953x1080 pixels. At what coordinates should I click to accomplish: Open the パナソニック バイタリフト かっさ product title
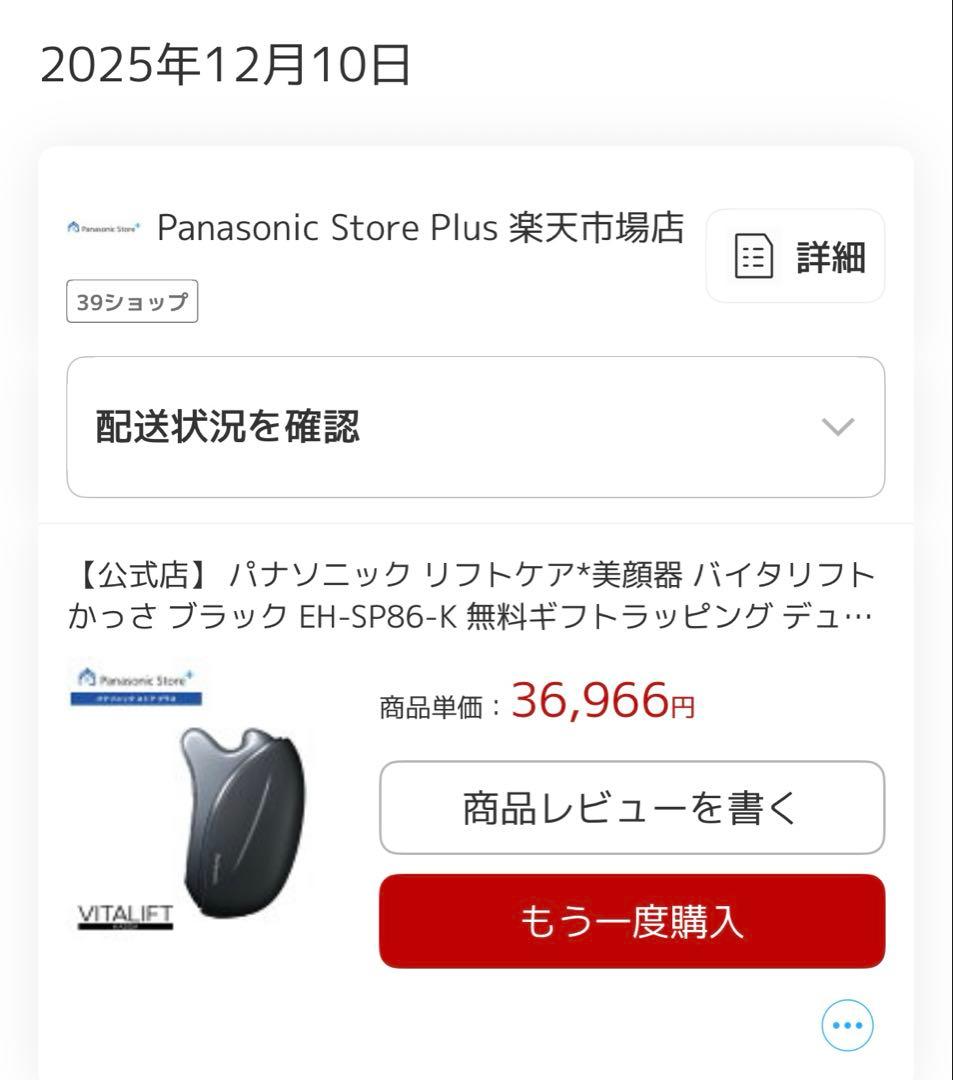click(470, 594)
